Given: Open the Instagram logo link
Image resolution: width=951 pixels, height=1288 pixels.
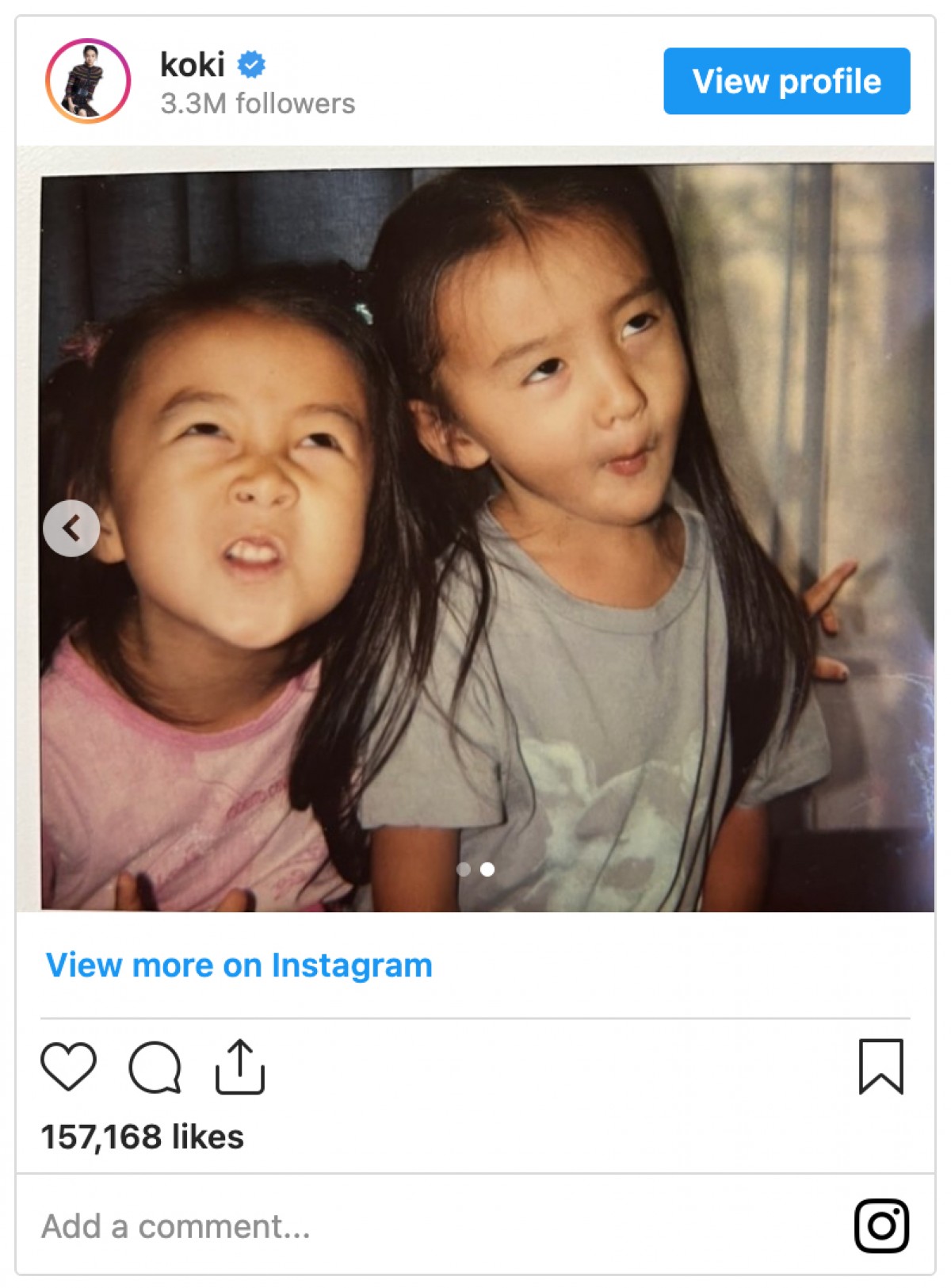Looking at the screenshot, I should [x=881, y=1226].
